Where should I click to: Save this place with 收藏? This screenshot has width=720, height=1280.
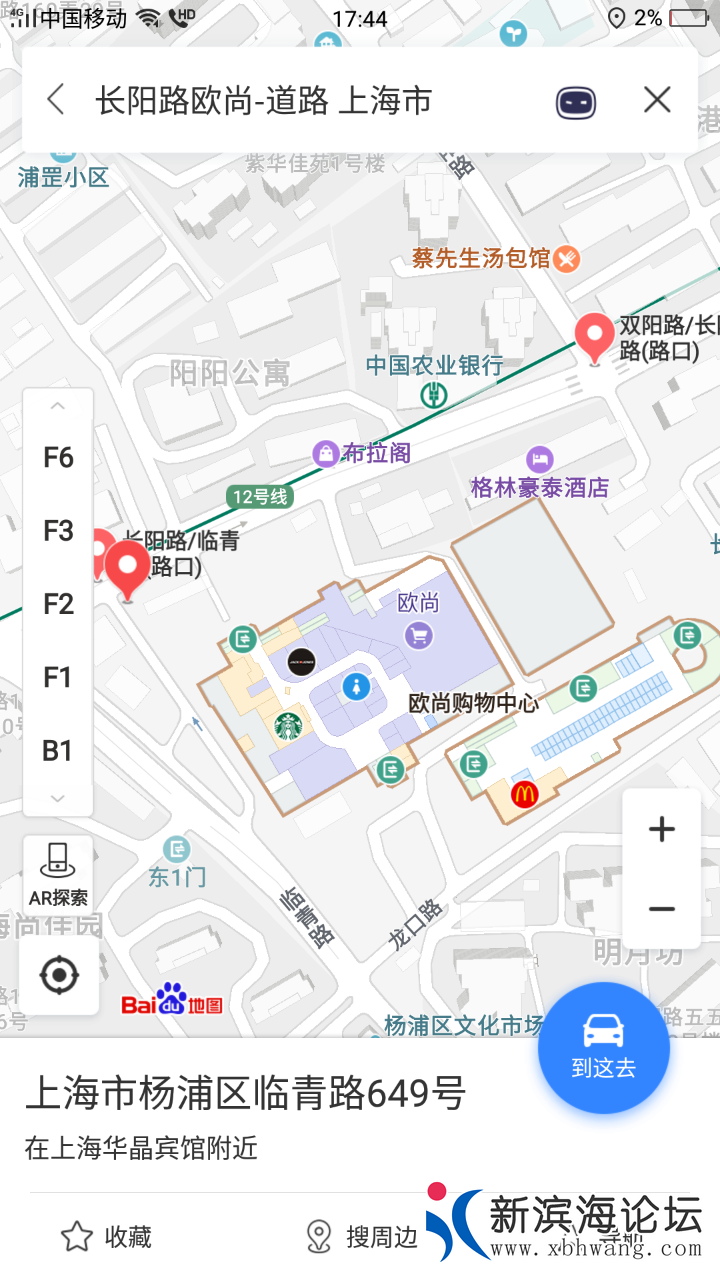point(106,1237)
